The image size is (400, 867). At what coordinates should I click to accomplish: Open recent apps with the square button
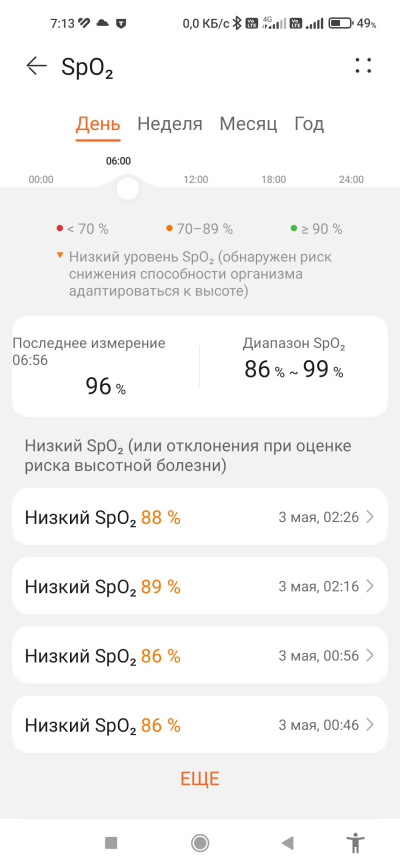111,843
